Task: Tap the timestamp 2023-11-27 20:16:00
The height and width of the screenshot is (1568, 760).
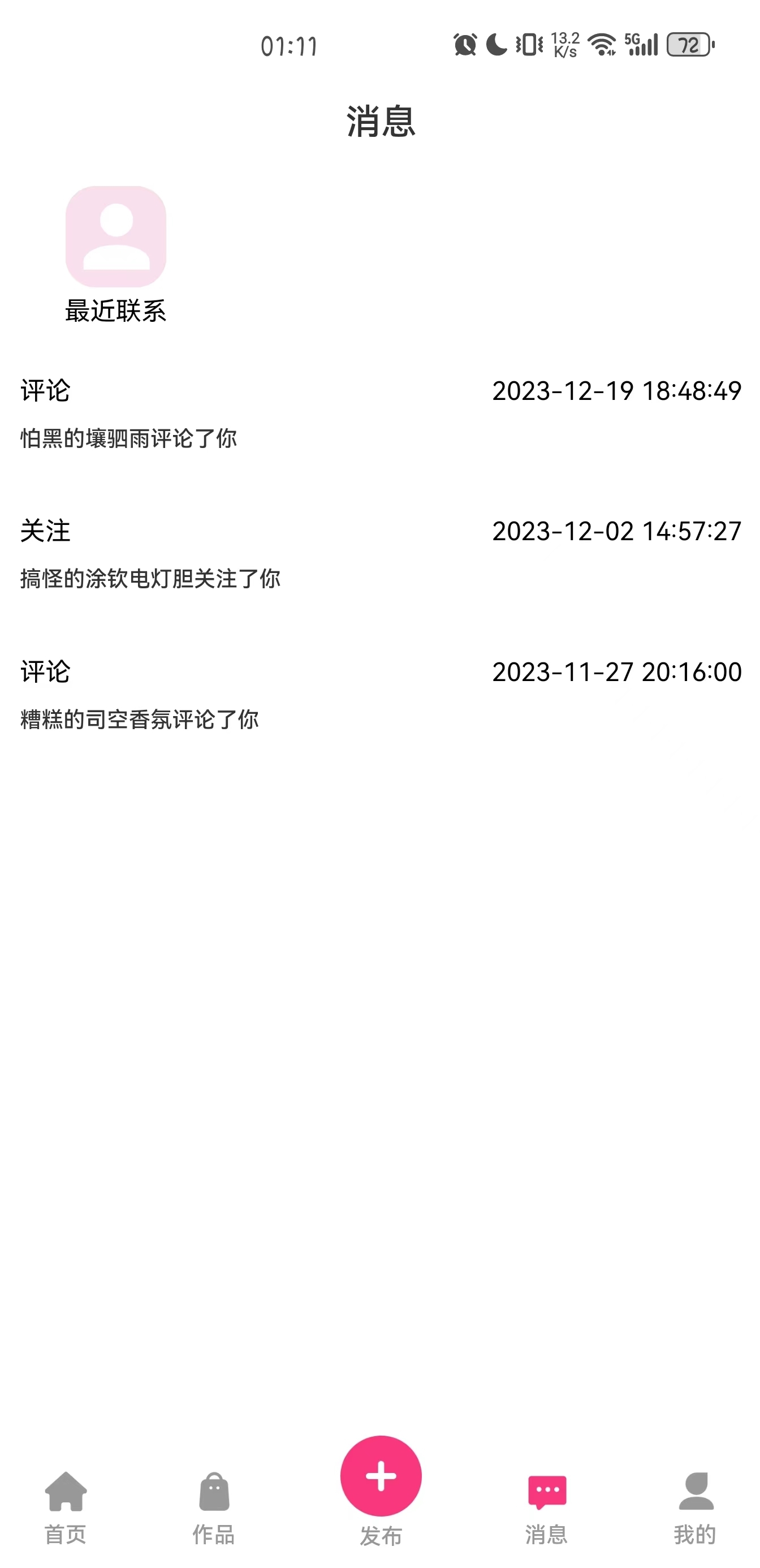Action: point(616,673)
